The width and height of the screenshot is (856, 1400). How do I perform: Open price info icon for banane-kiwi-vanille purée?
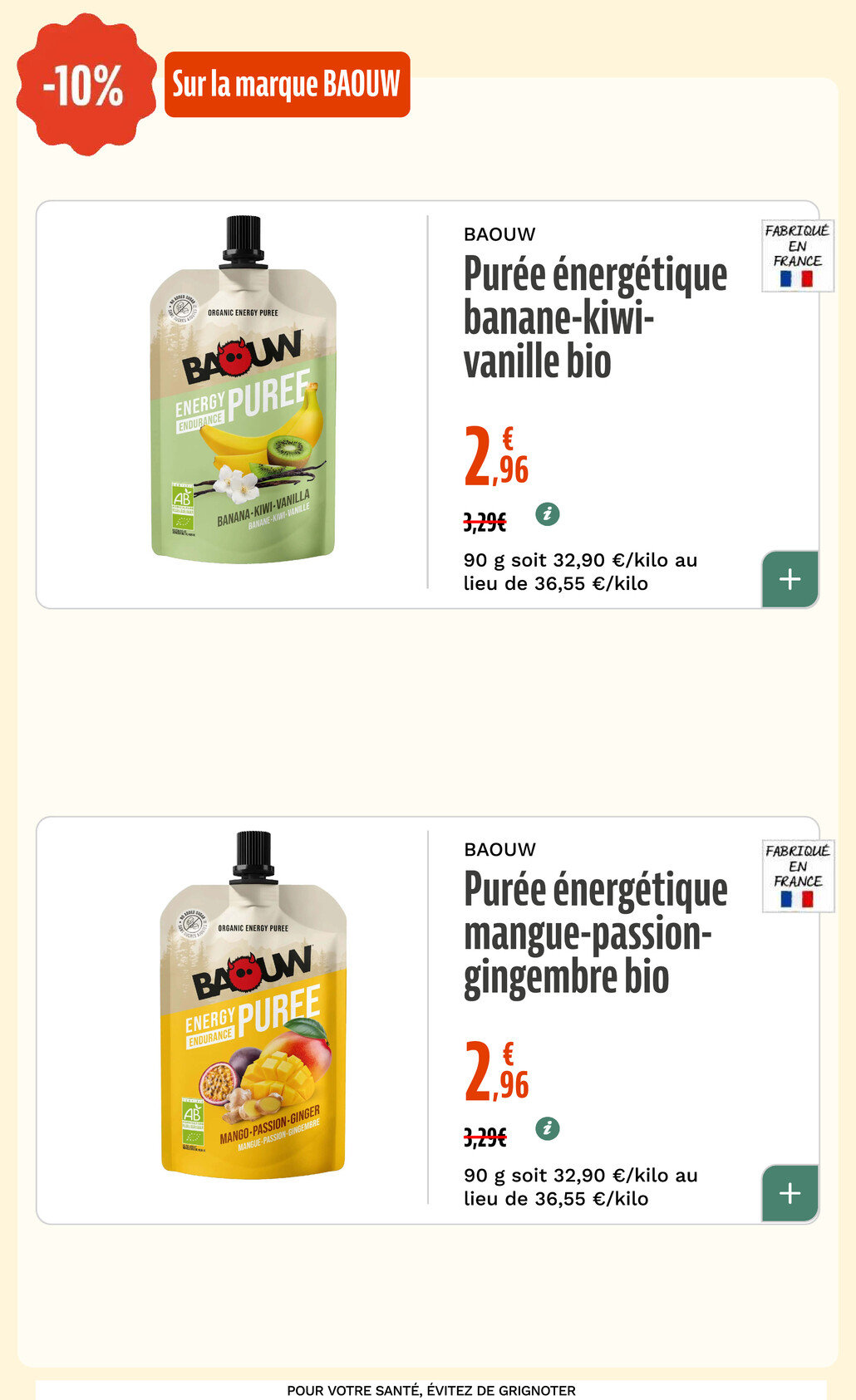547,514
